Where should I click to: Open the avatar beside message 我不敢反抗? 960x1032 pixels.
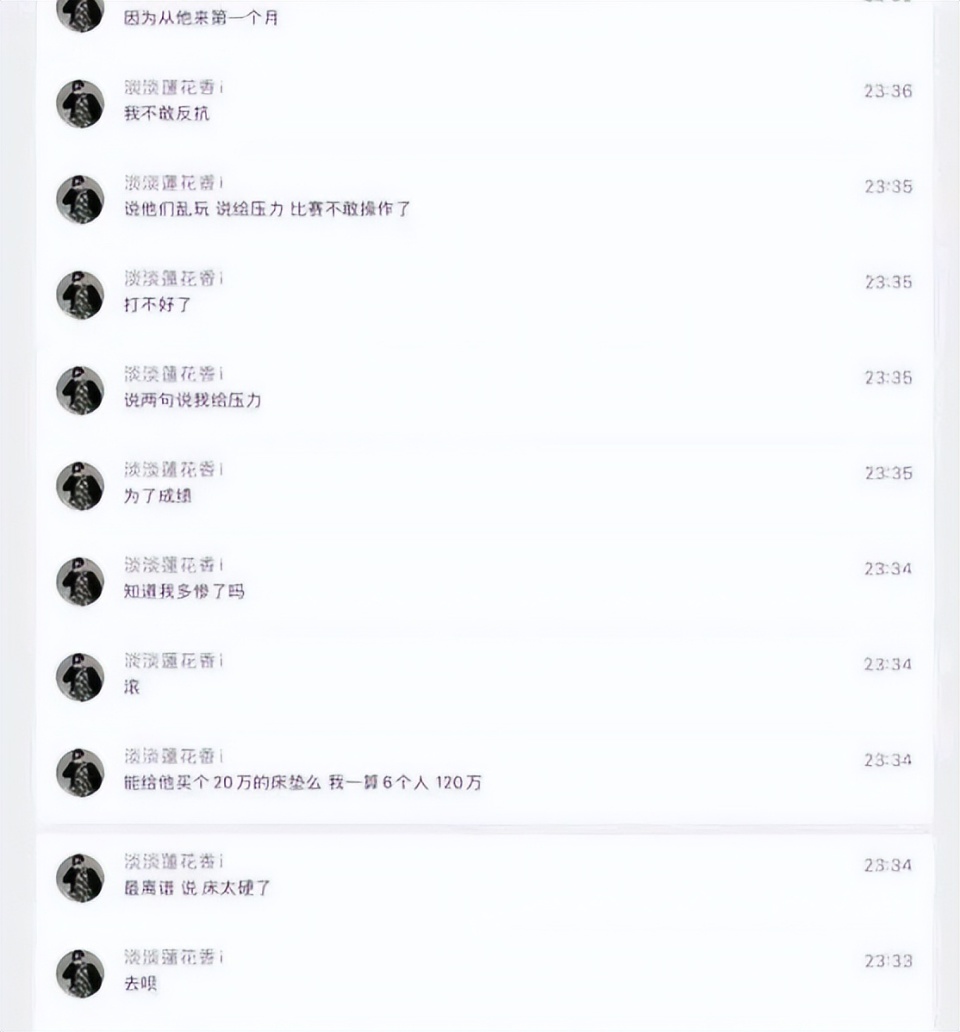coord(80,104)
